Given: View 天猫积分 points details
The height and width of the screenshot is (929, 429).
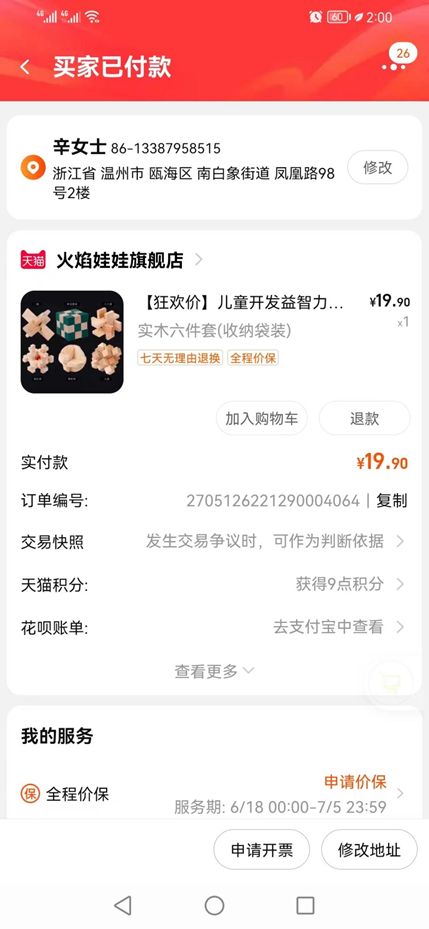Looking at the screenshot, I should coord(214,584).
